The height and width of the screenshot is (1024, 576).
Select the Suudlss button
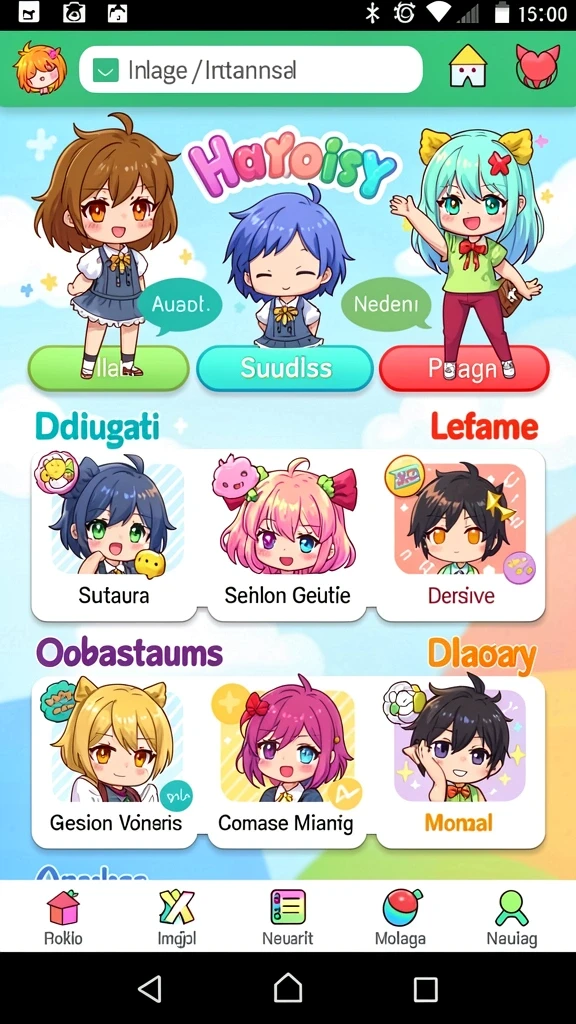pos(285,368)
